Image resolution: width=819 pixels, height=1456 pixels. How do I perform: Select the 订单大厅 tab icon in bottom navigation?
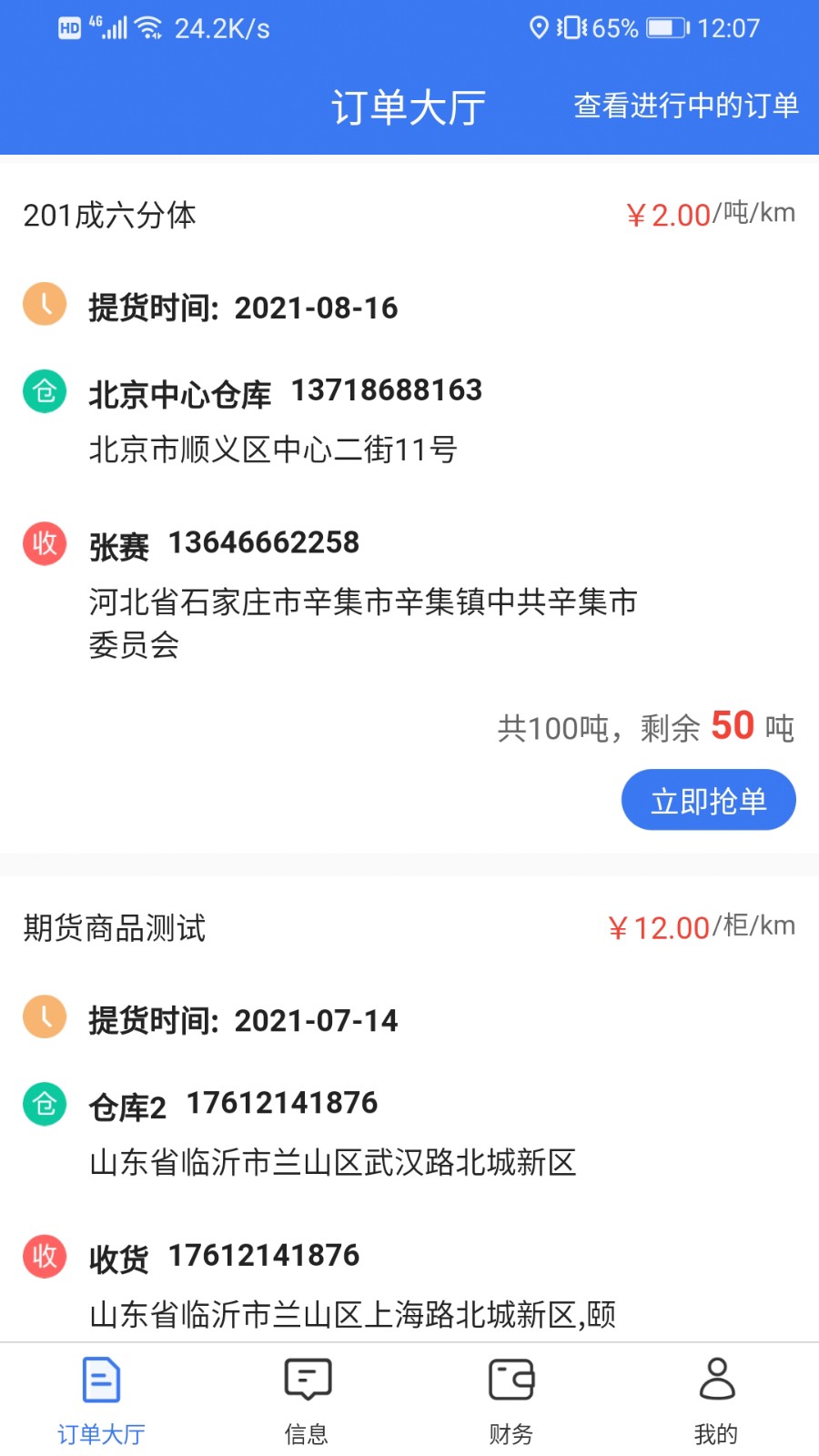[101, 1379]
